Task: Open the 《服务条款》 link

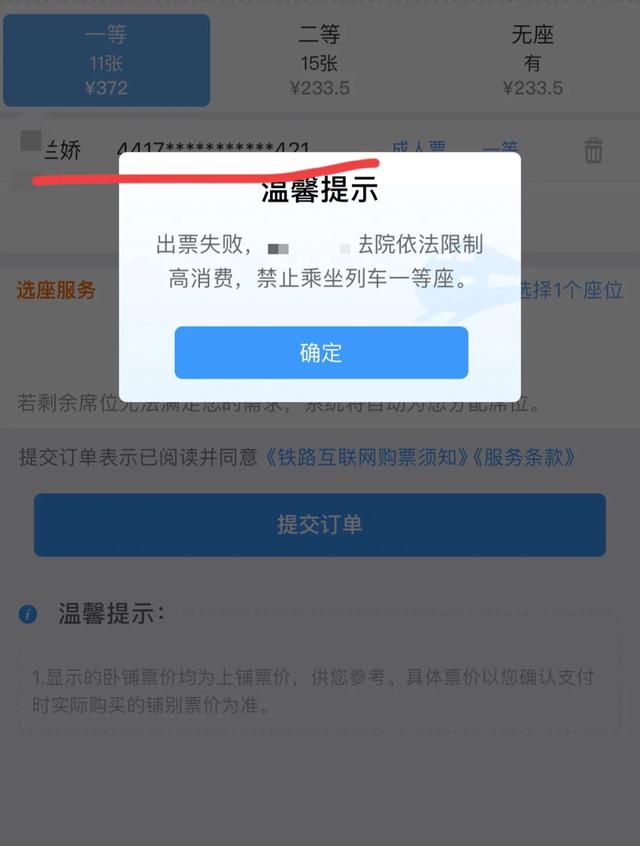Action: coord(524,458)
